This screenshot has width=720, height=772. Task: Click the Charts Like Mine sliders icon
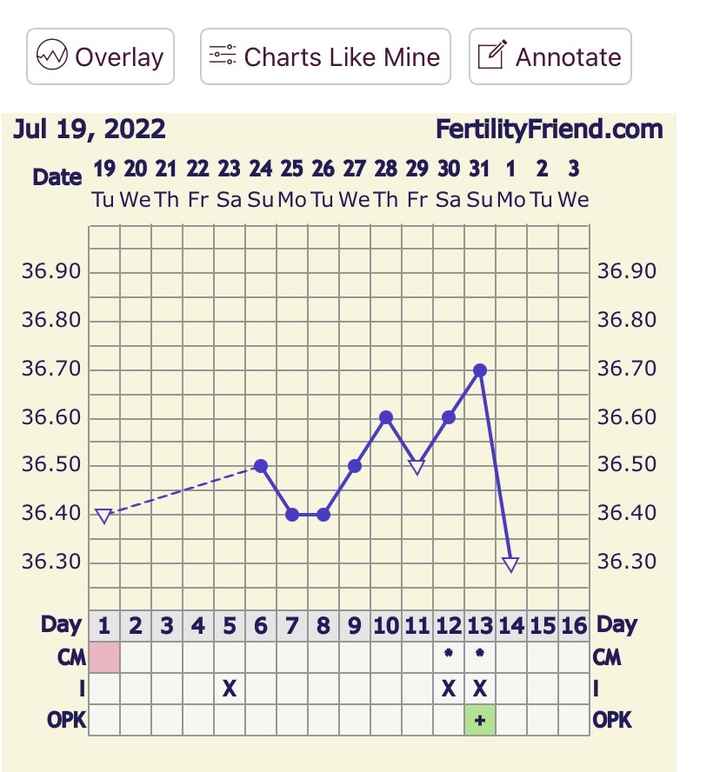[223, 56]
